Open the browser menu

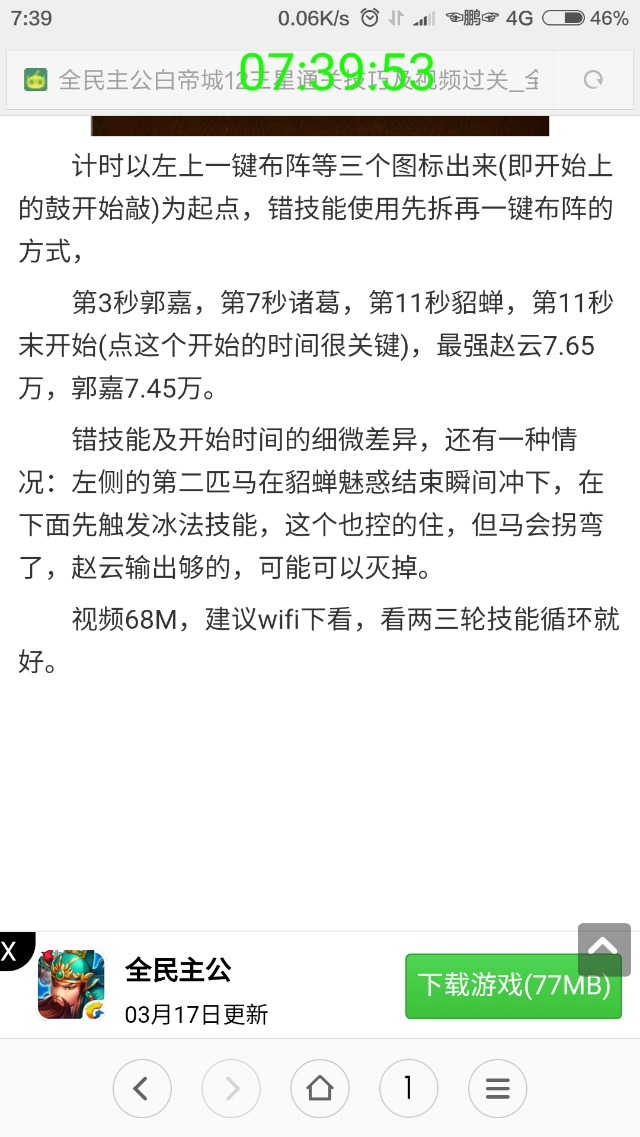497,1088
